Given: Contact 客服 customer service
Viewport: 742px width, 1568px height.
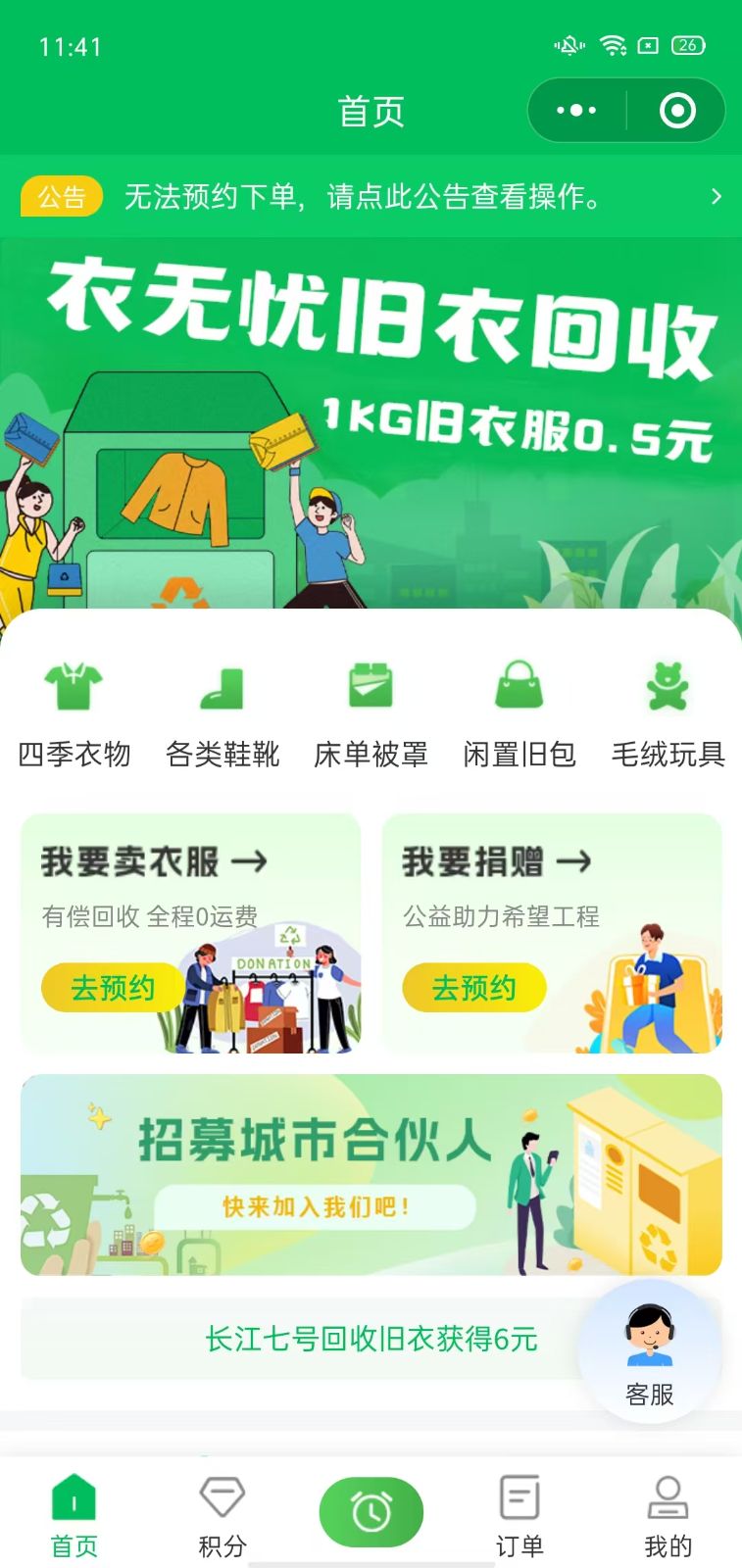Looking at the screenshot, I should tap(650, 1351).
